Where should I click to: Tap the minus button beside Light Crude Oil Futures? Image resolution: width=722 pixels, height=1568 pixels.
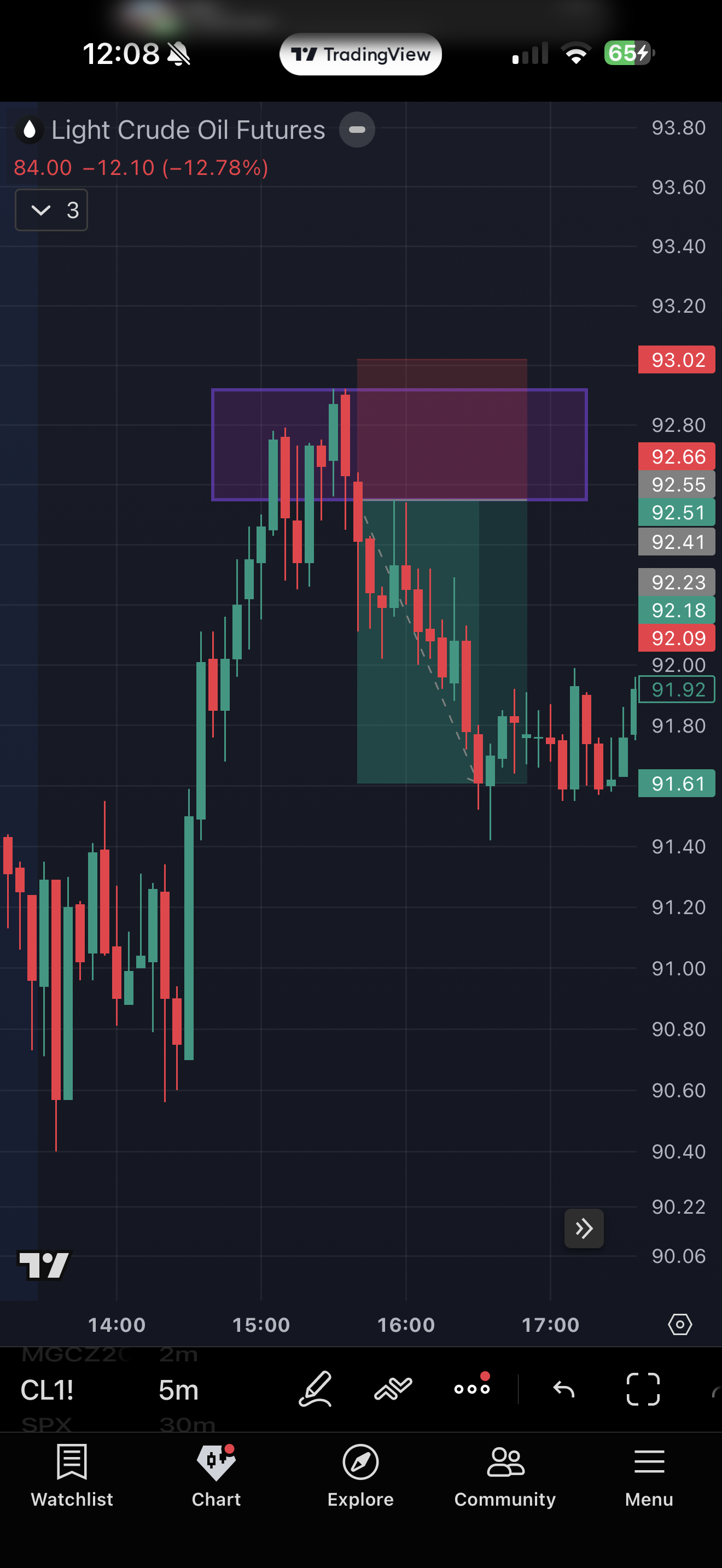coord(357,130)
